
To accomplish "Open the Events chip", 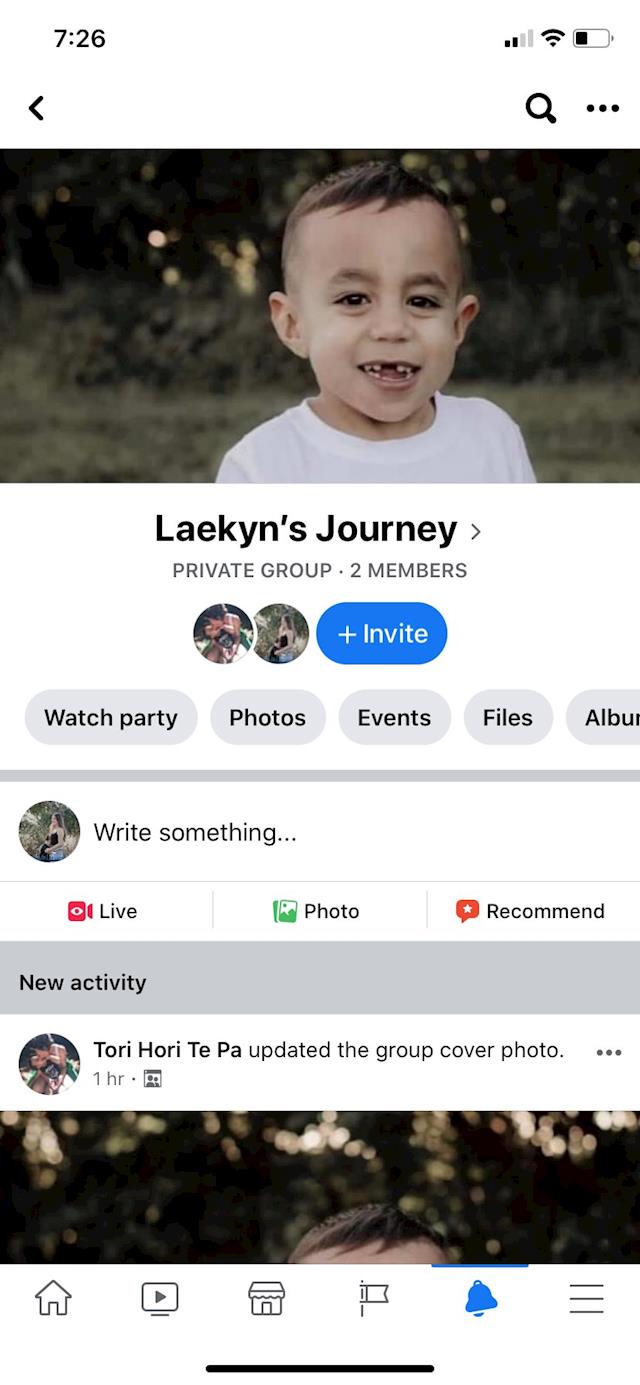I will pyautogui.click(x=394, y=717).
